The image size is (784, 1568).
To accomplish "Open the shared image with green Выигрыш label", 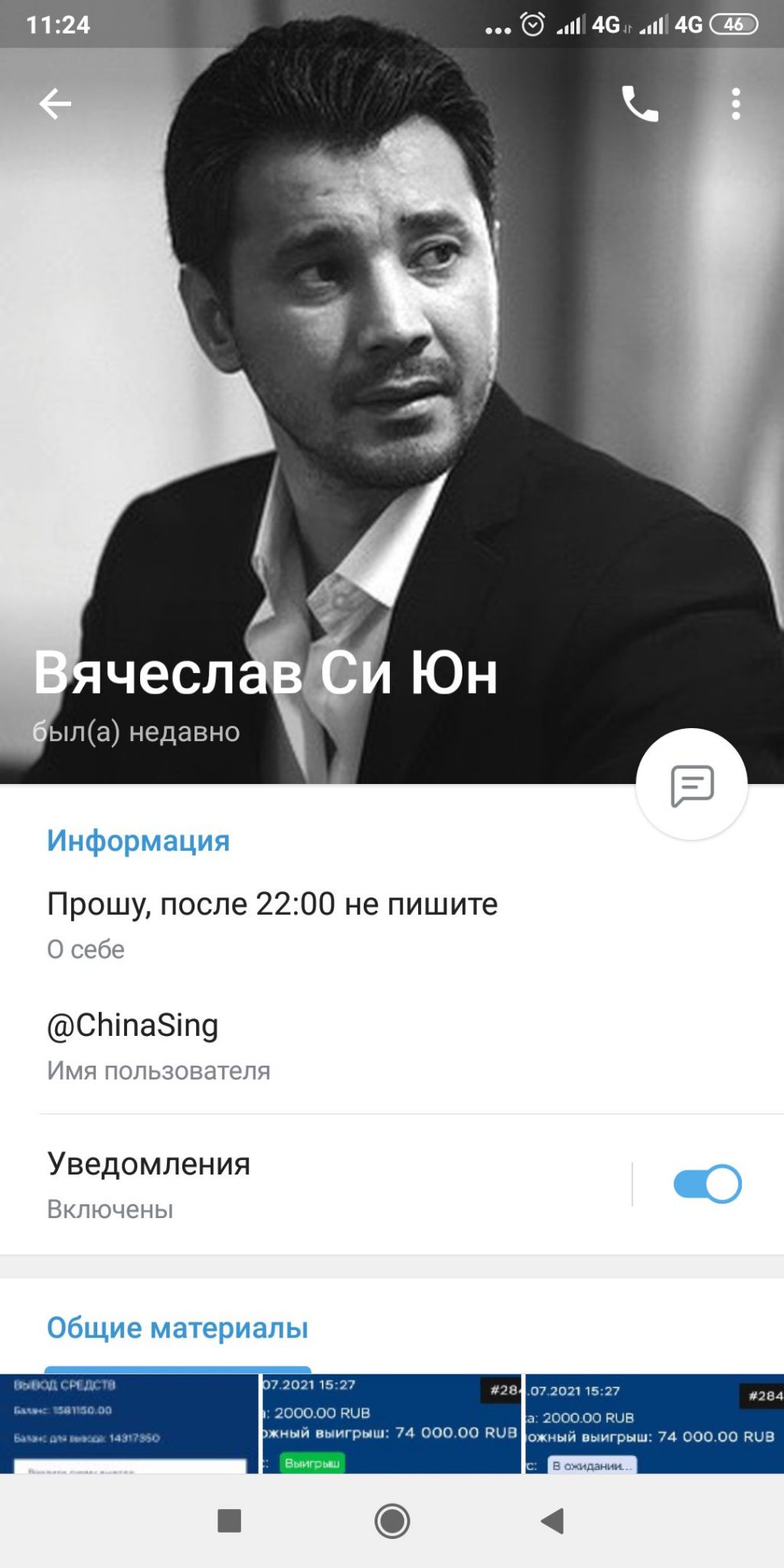I will coord(391,1423).
